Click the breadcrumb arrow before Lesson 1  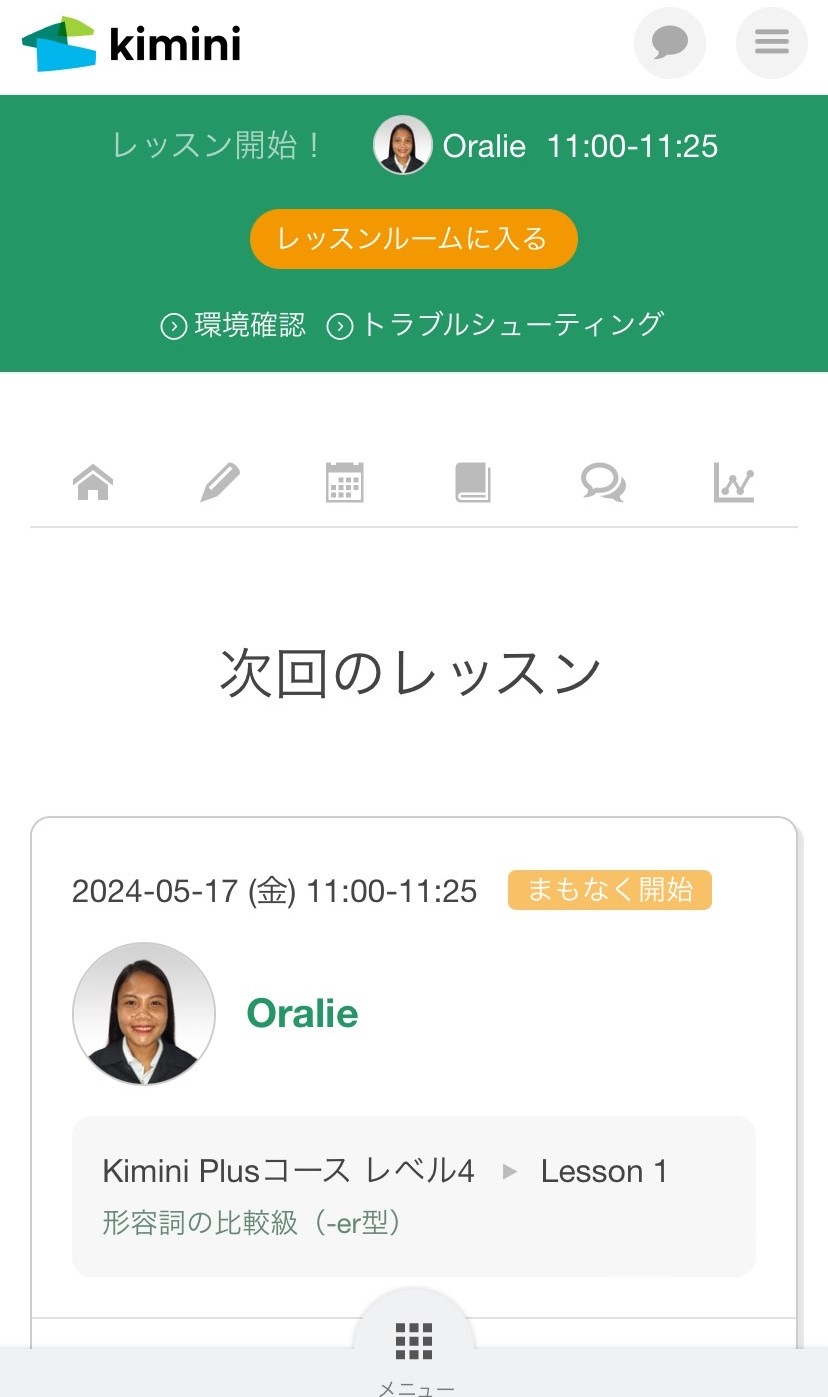click(x=512, y=1171)
